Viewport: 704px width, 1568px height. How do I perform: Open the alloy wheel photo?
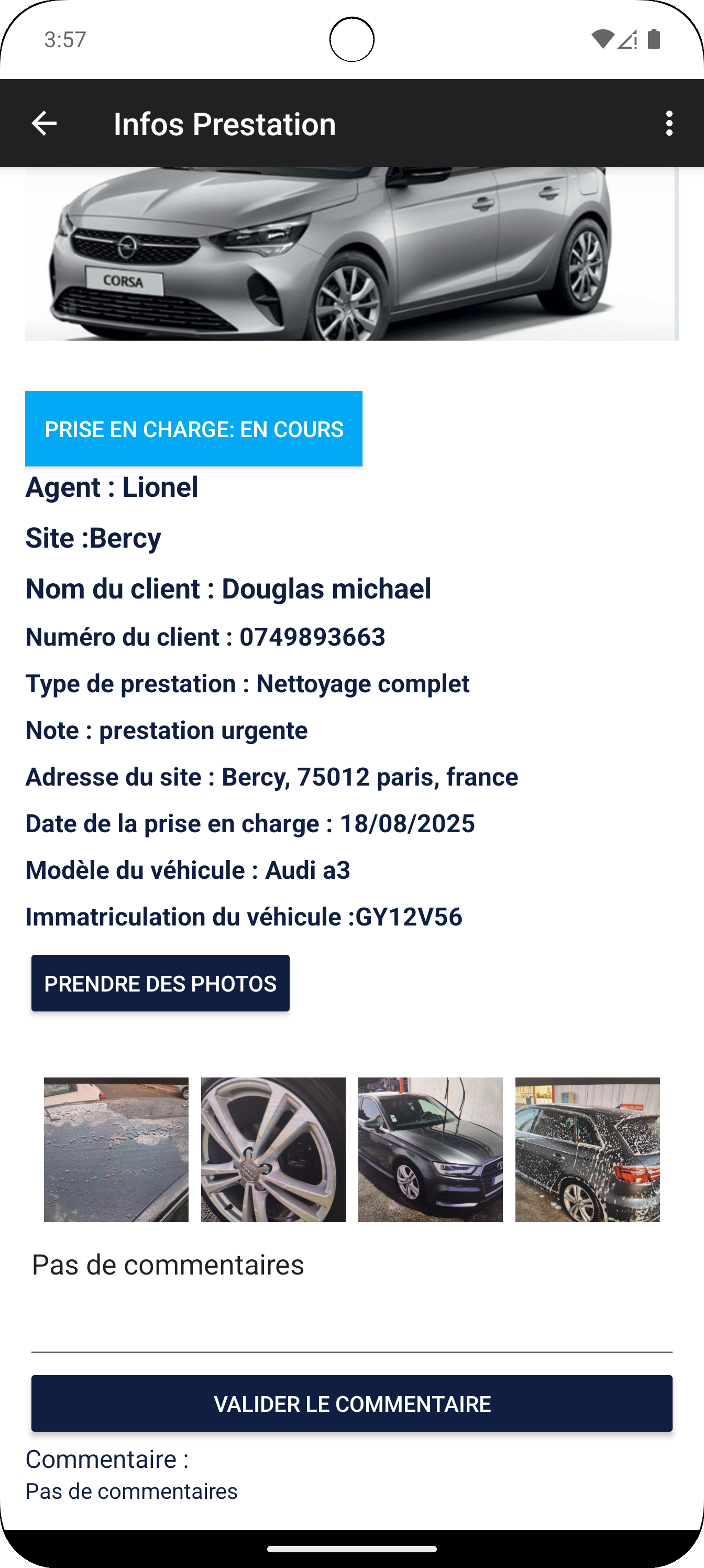[x=273, y=1149]
